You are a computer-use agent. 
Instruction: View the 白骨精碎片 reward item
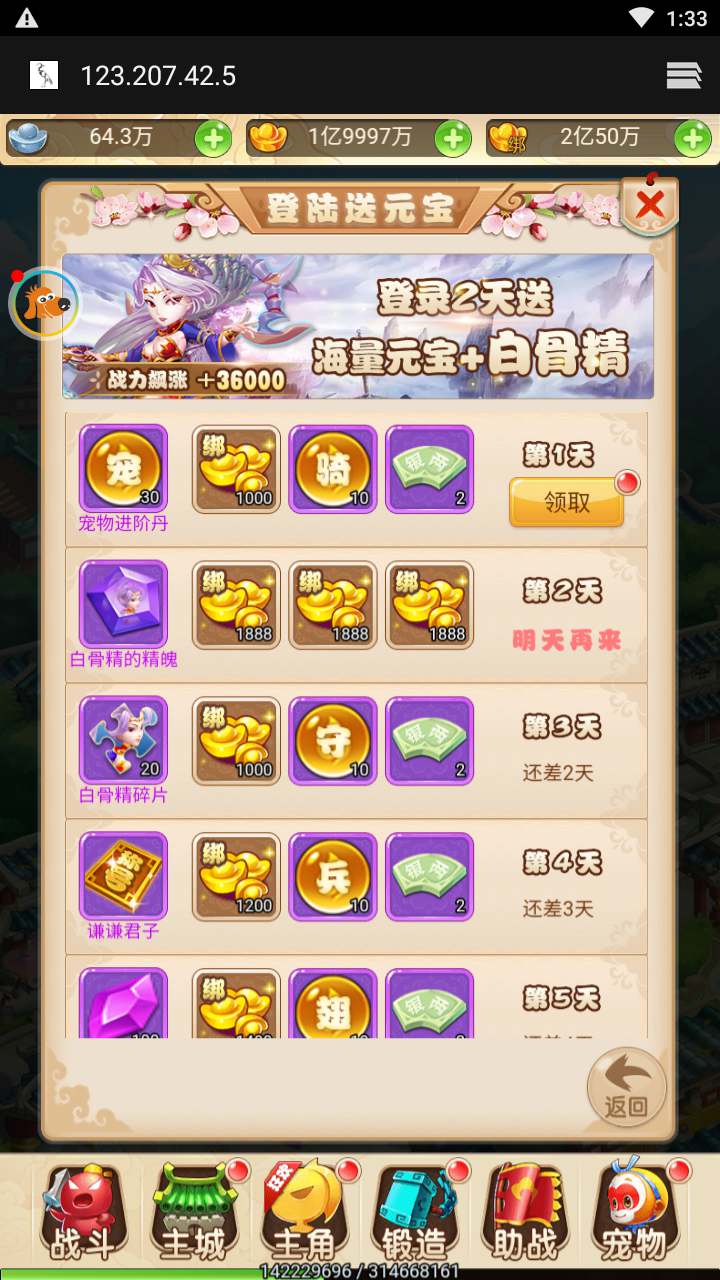pyautogui.click(x=124, y=741)
